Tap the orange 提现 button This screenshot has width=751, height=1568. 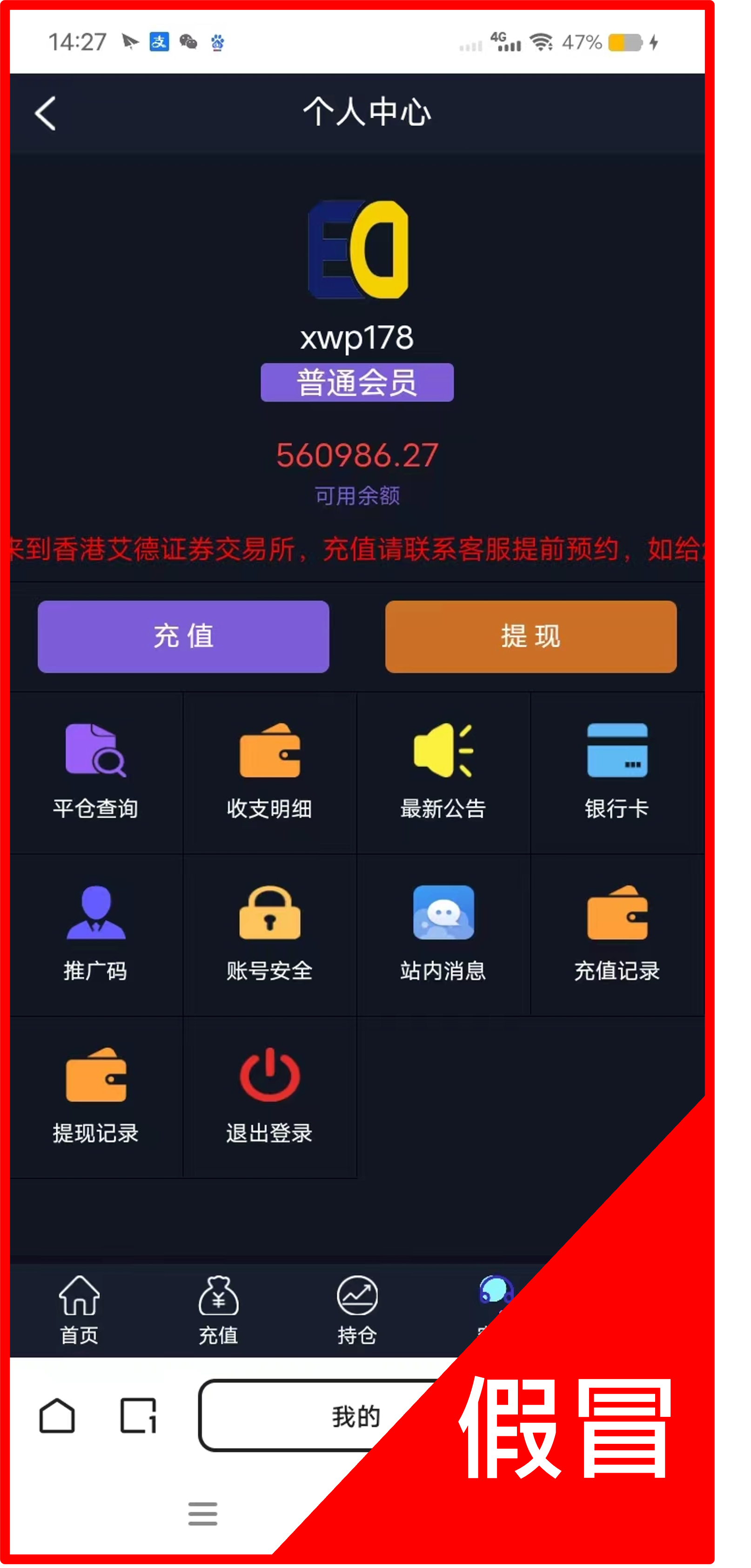(x=530, y=637)
